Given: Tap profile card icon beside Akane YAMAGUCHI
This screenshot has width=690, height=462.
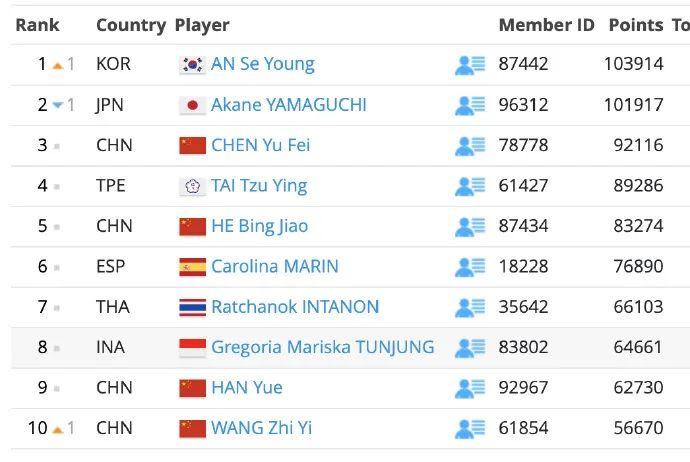Looking at the screenshot, I should coord(470,105).
